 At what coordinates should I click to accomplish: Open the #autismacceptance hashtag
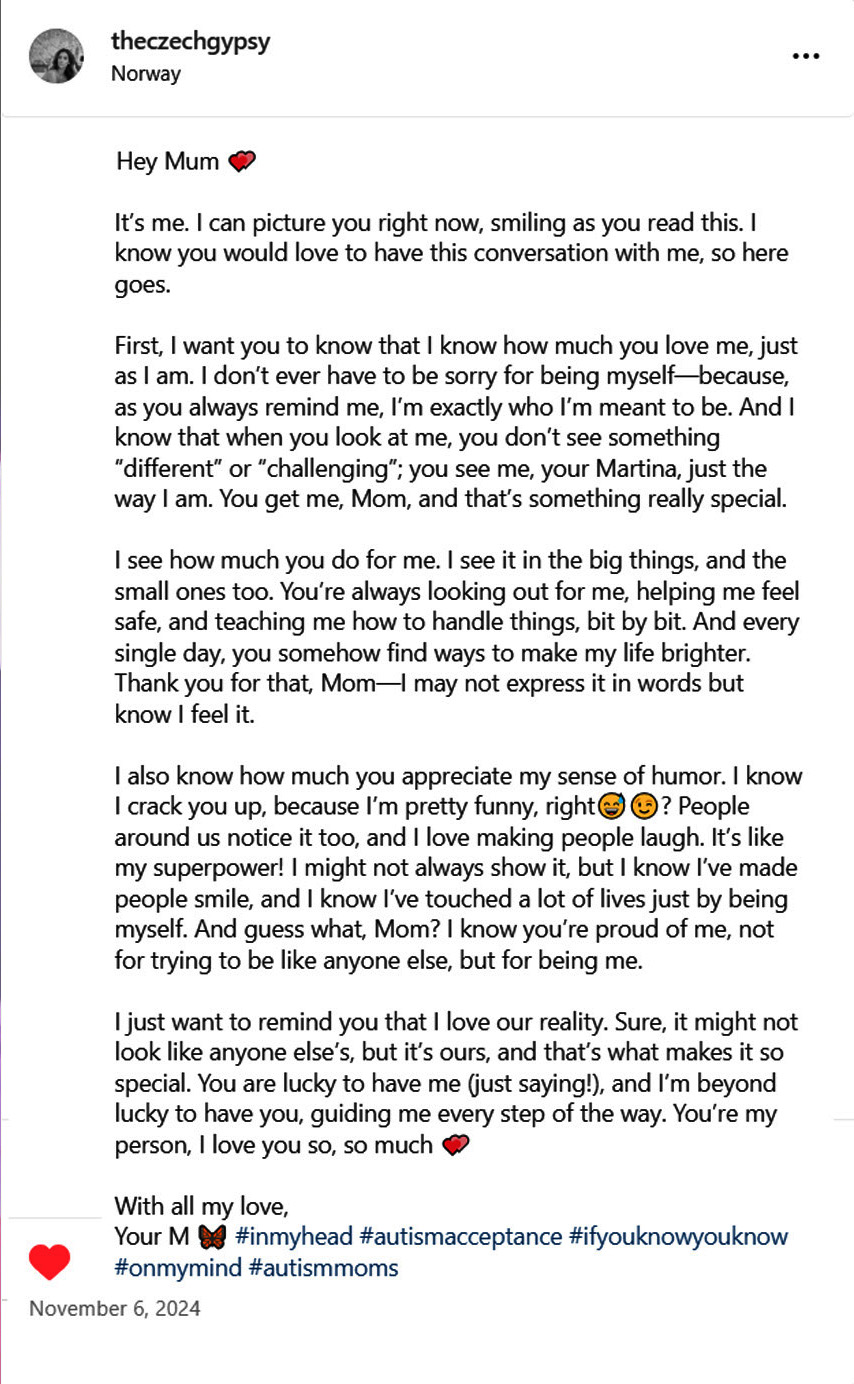tap(461, 1237)
